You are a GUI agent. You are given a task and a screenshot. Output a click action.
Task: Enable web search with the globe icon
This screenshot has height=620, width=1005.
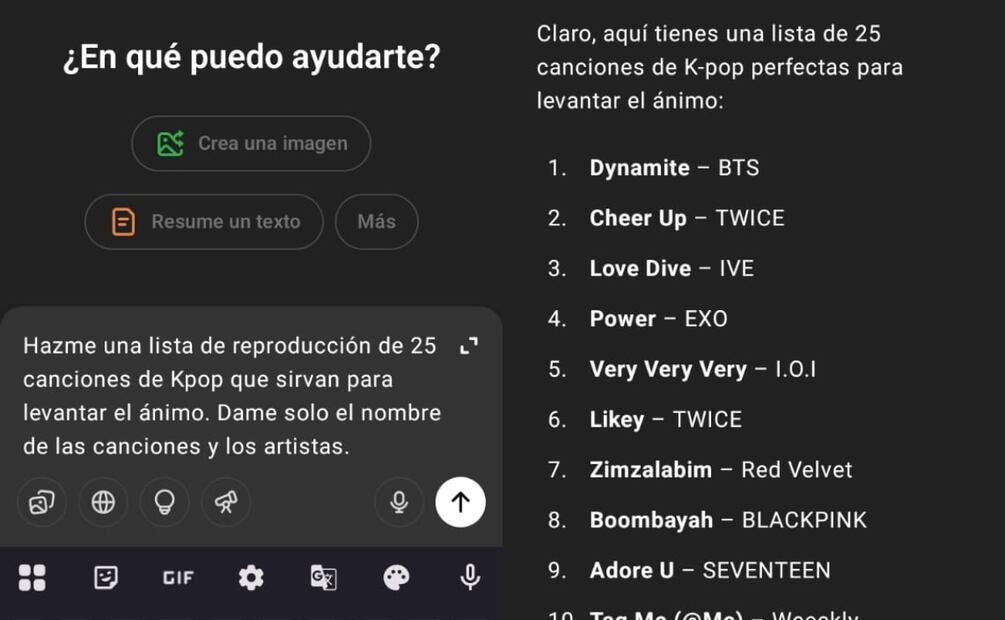pos(103,502)
